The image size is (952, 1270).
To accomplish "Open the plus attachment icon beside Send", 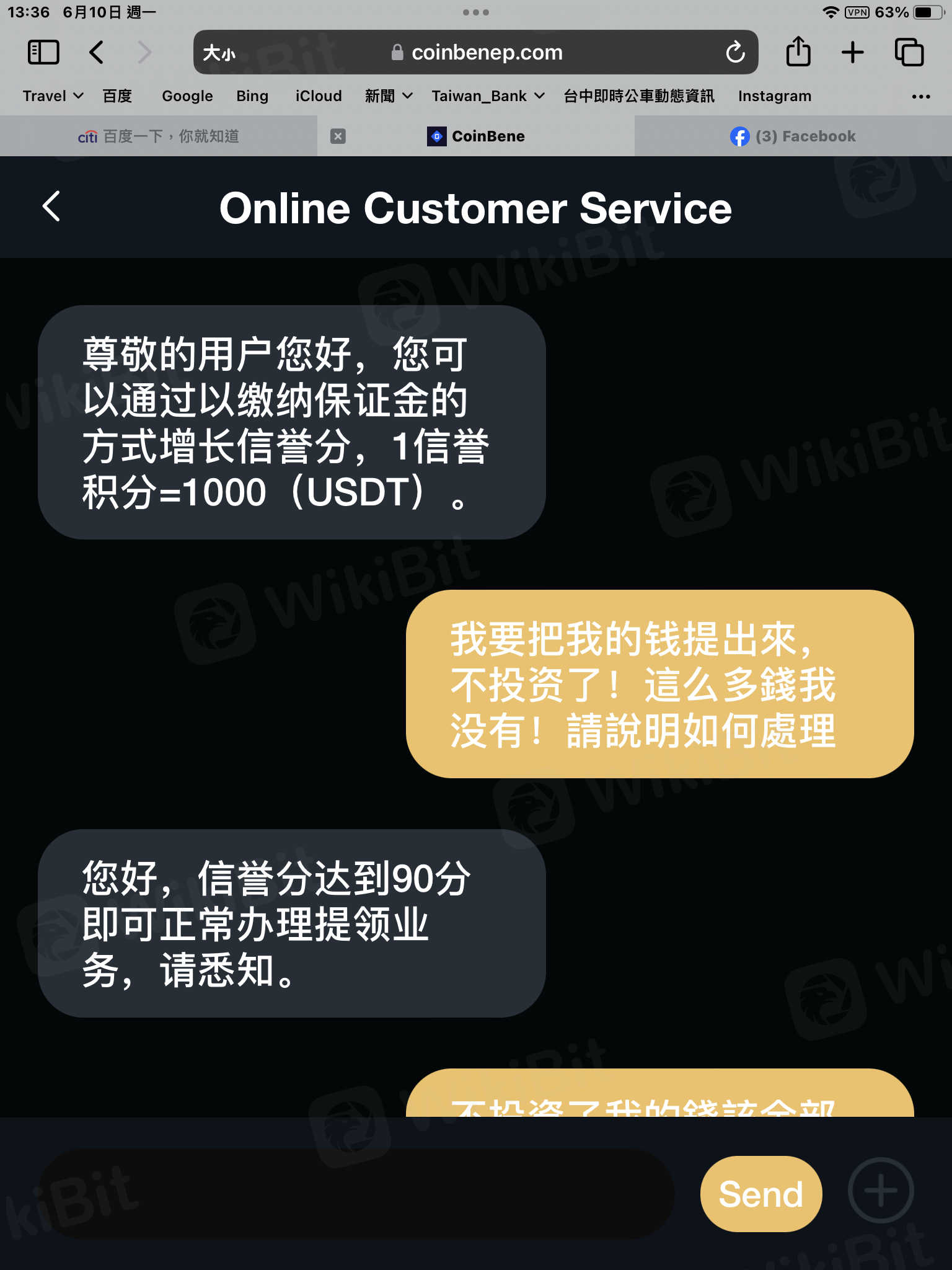I will (x=880, y=1191).
